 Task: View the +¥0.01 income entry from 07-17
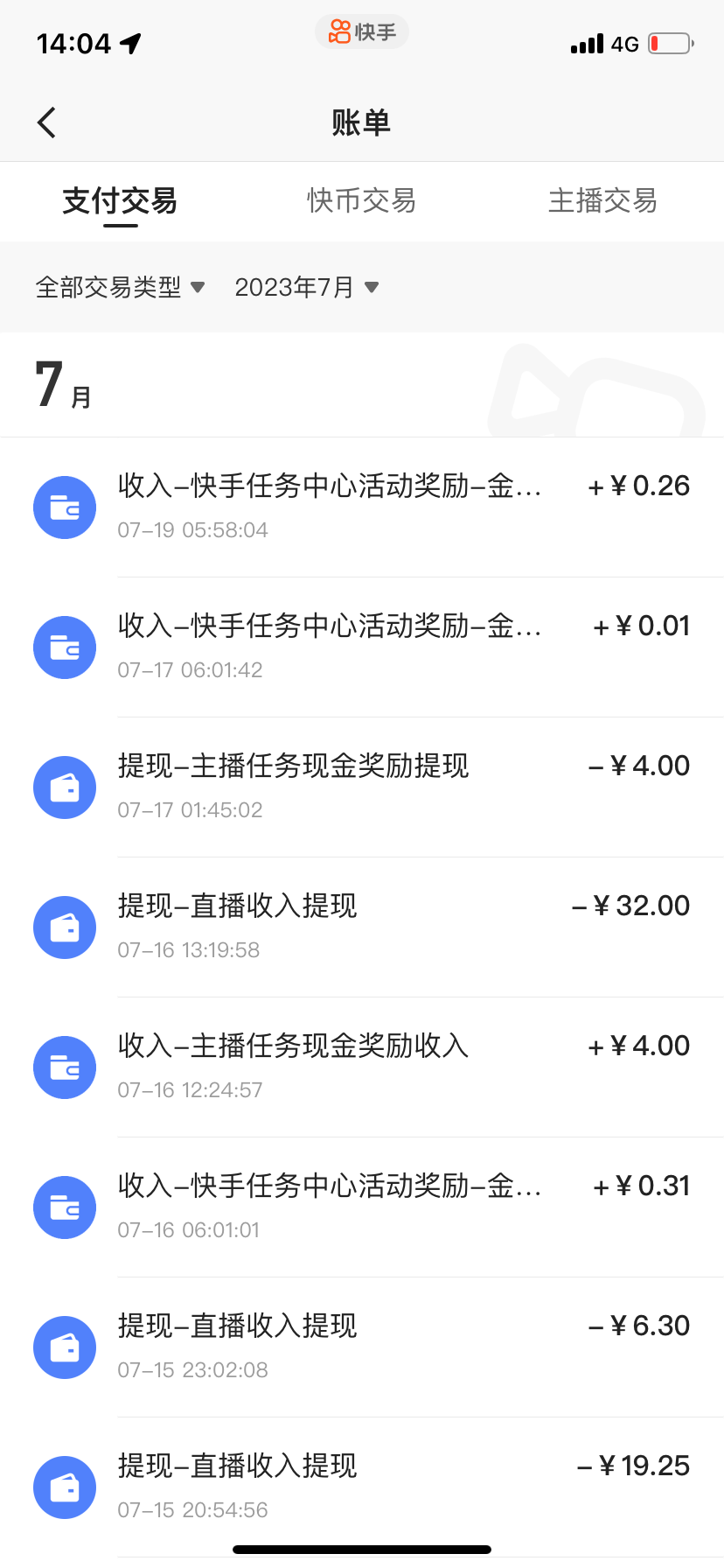362,647
